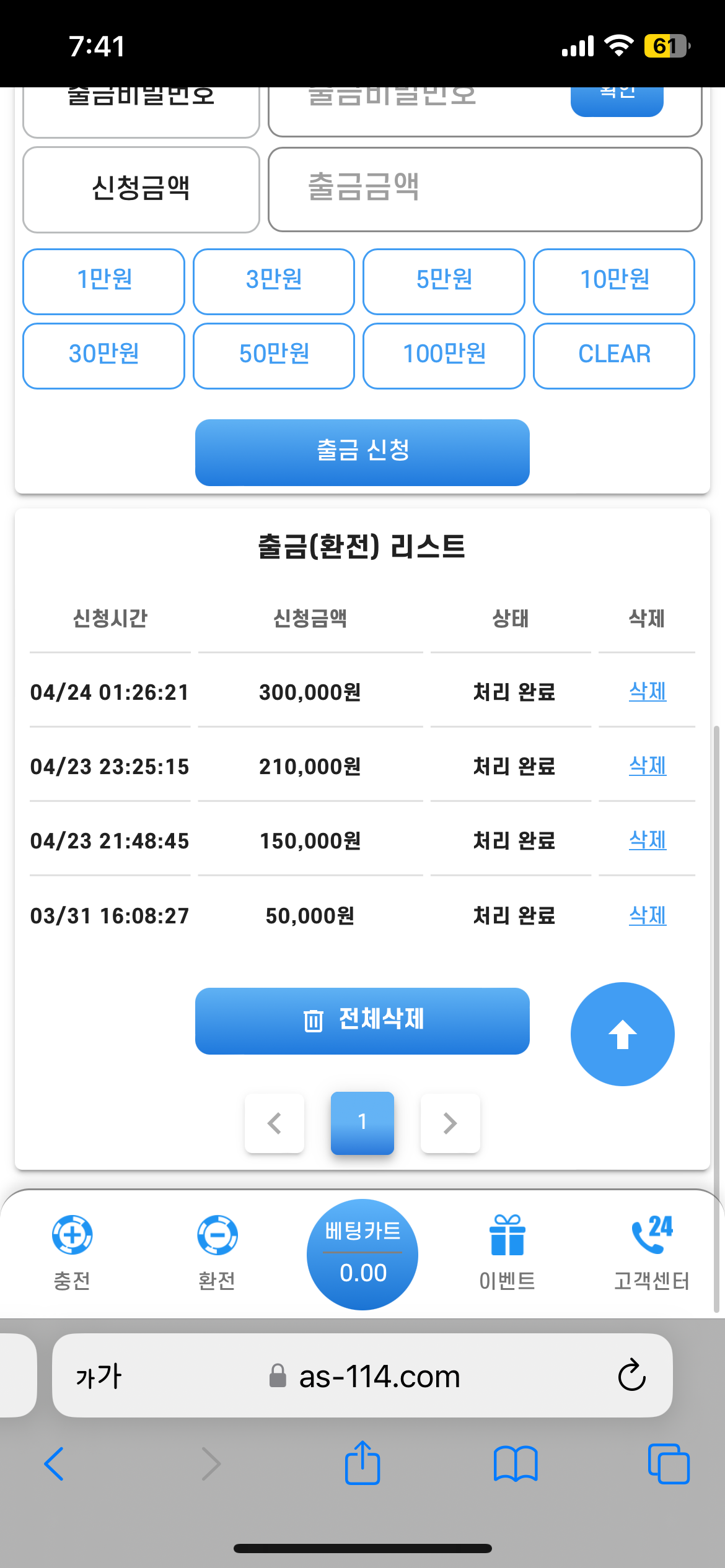This screenshot has height=1568, width=725.
Task: Delete the 04/24 01:26:21 withdrawal record
Action: [648, 691]
